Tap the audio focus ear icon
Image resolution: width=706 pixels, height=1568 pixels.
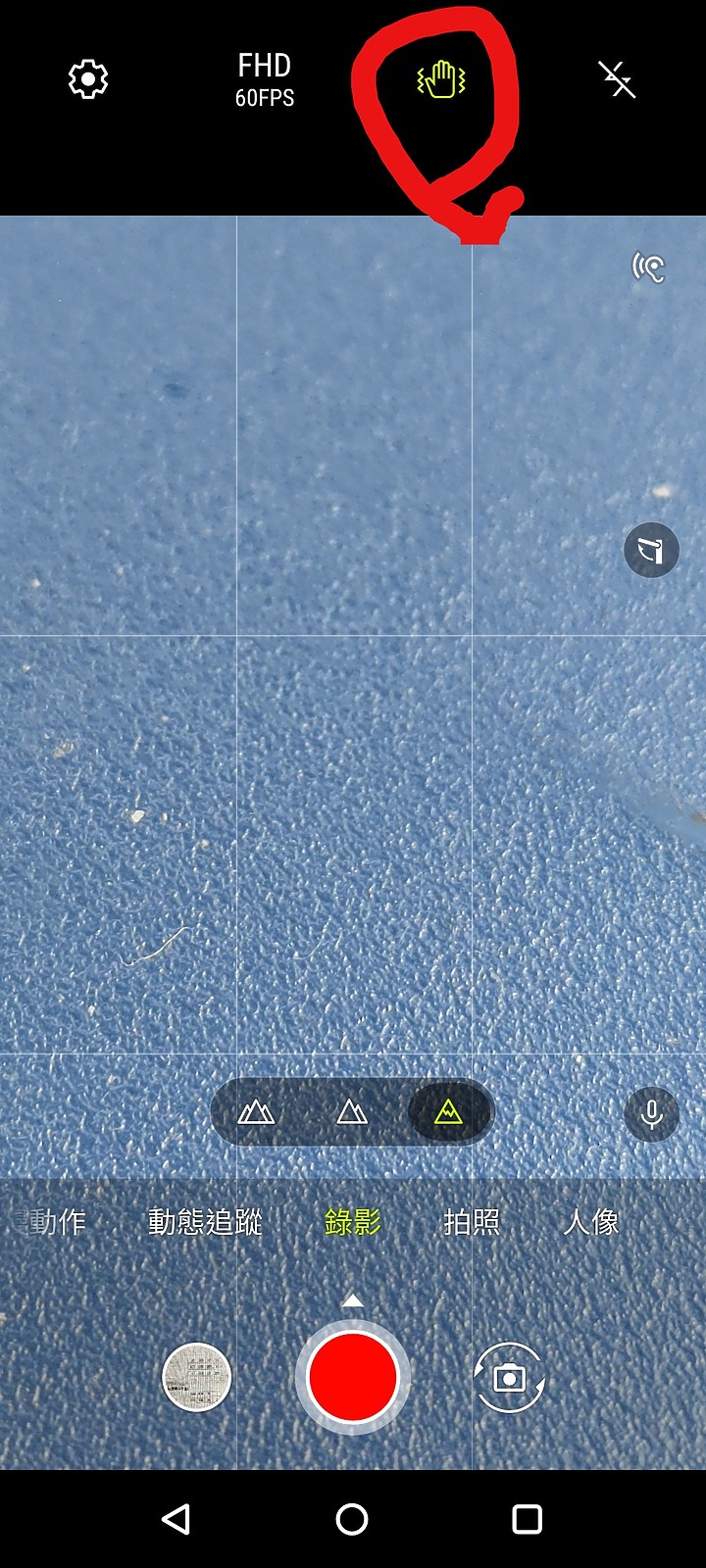pyautogui.click(x=649, y=268)
